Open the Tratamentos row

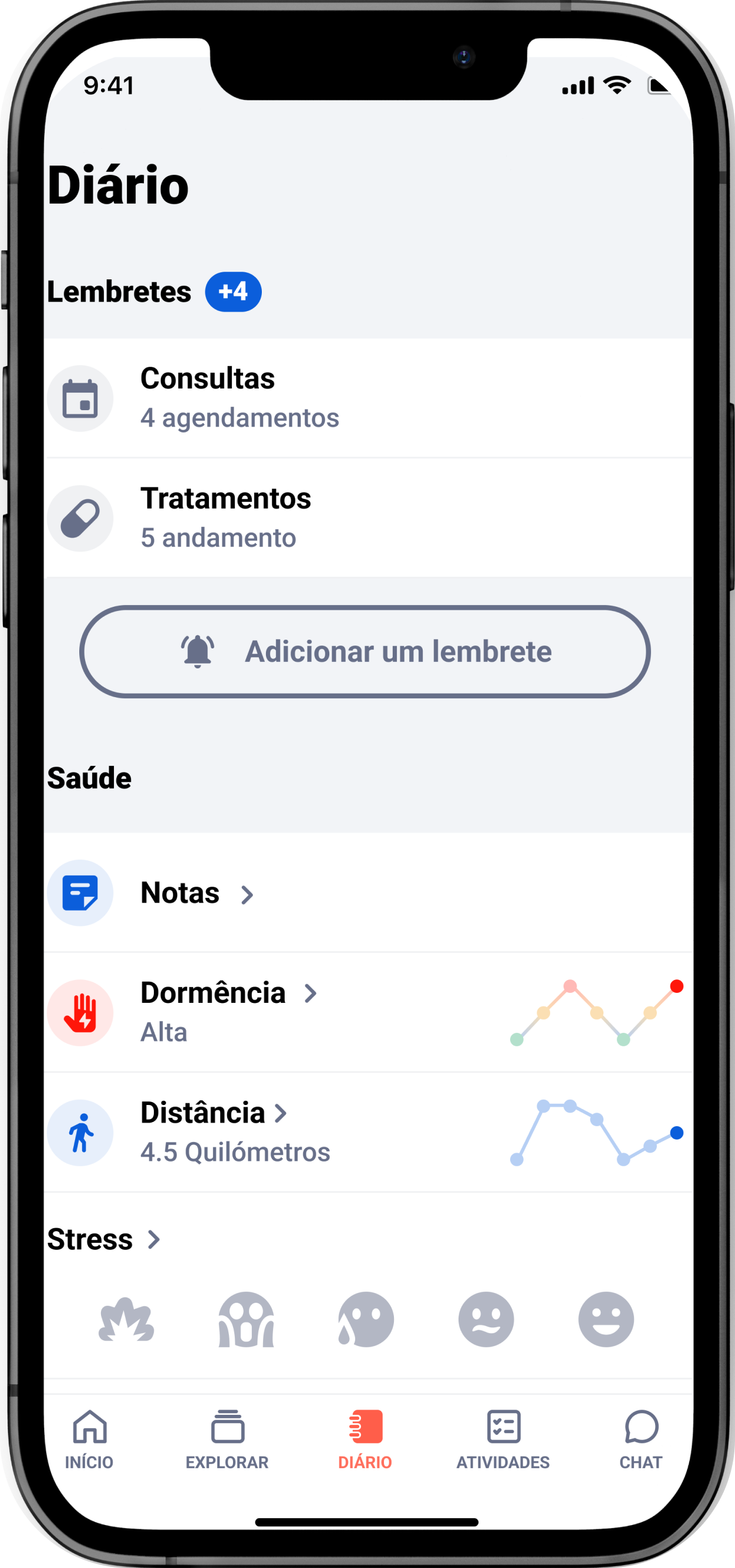click(367, 518)
